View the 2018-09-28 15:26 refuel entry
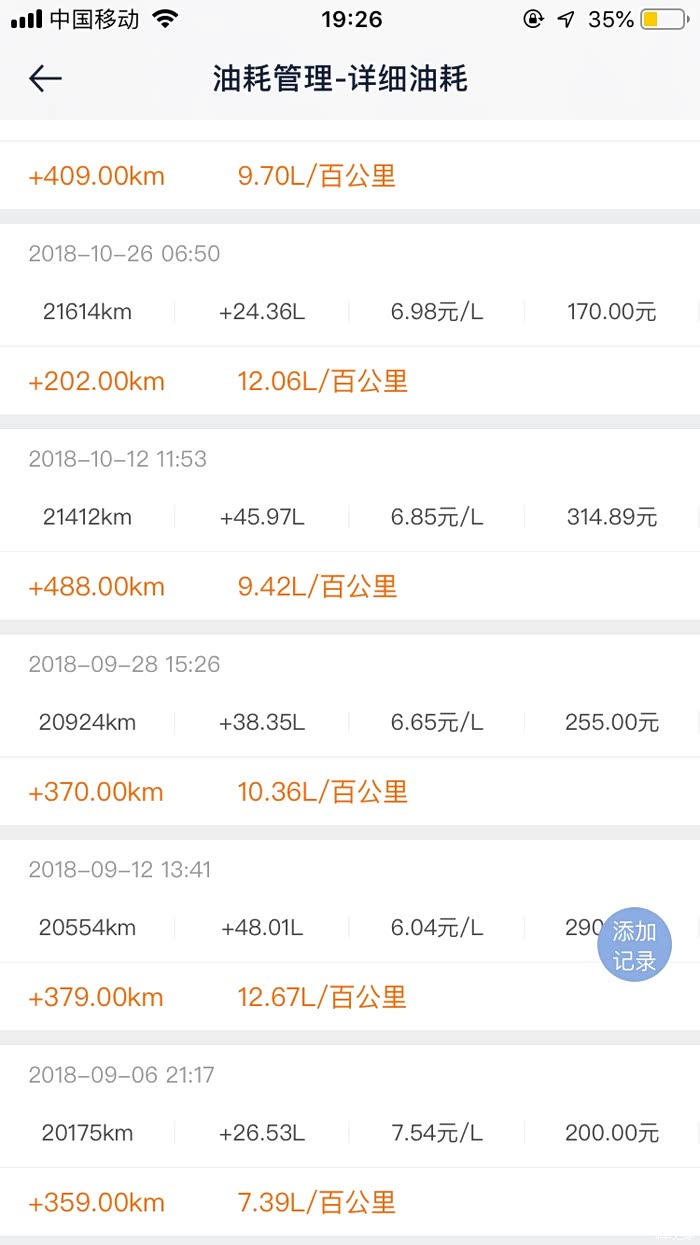 [349, 722]
